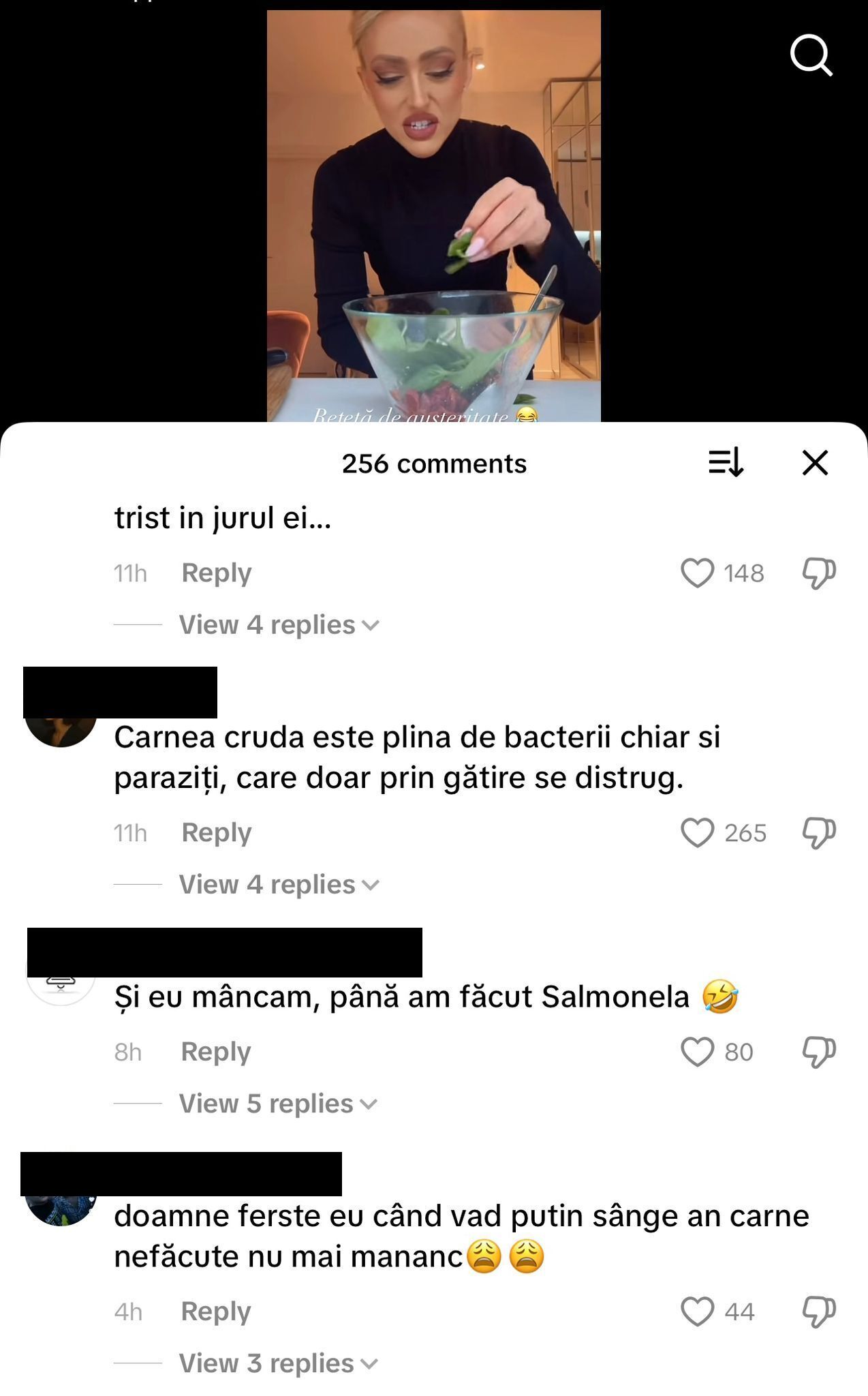The width and height of the screenshot is (868, 1396).
Task: Expand 4 replies under 'Carnea cruda' comment
Action: (x=278, y=885)
